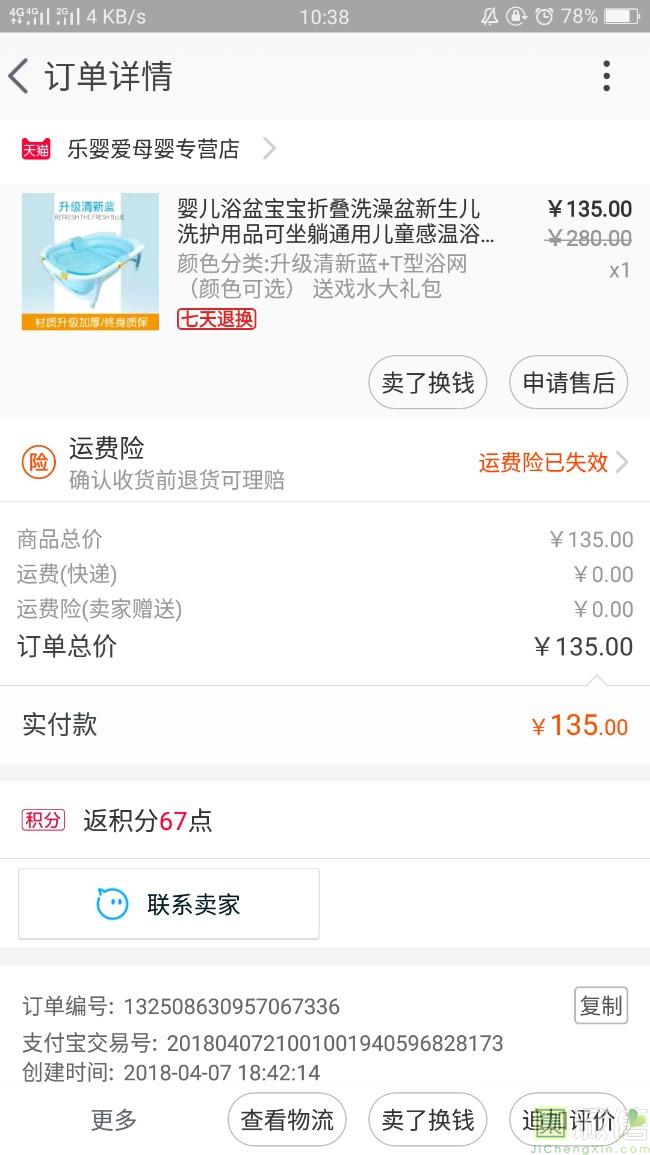Tap 联系卖家 to contact seller
This screenshot has width=650, height=1155.
(x=169, y=904)
